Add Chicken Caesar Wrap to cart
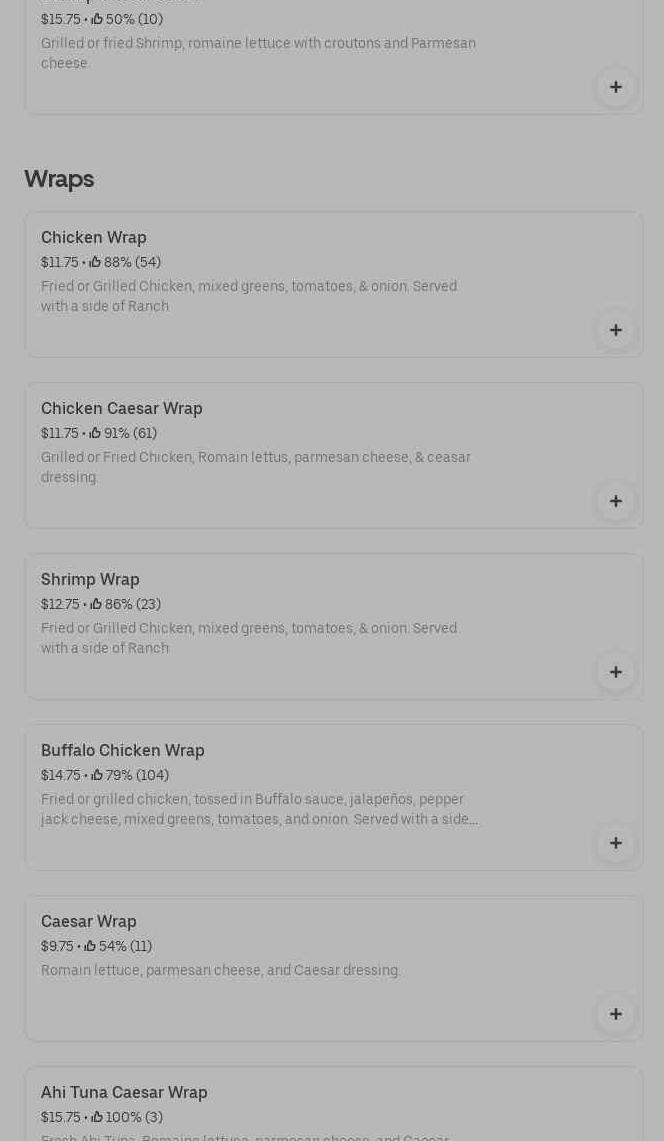The width and height of the screenshot is (664, 1141). pyautogui.click(x=615, y=501)
